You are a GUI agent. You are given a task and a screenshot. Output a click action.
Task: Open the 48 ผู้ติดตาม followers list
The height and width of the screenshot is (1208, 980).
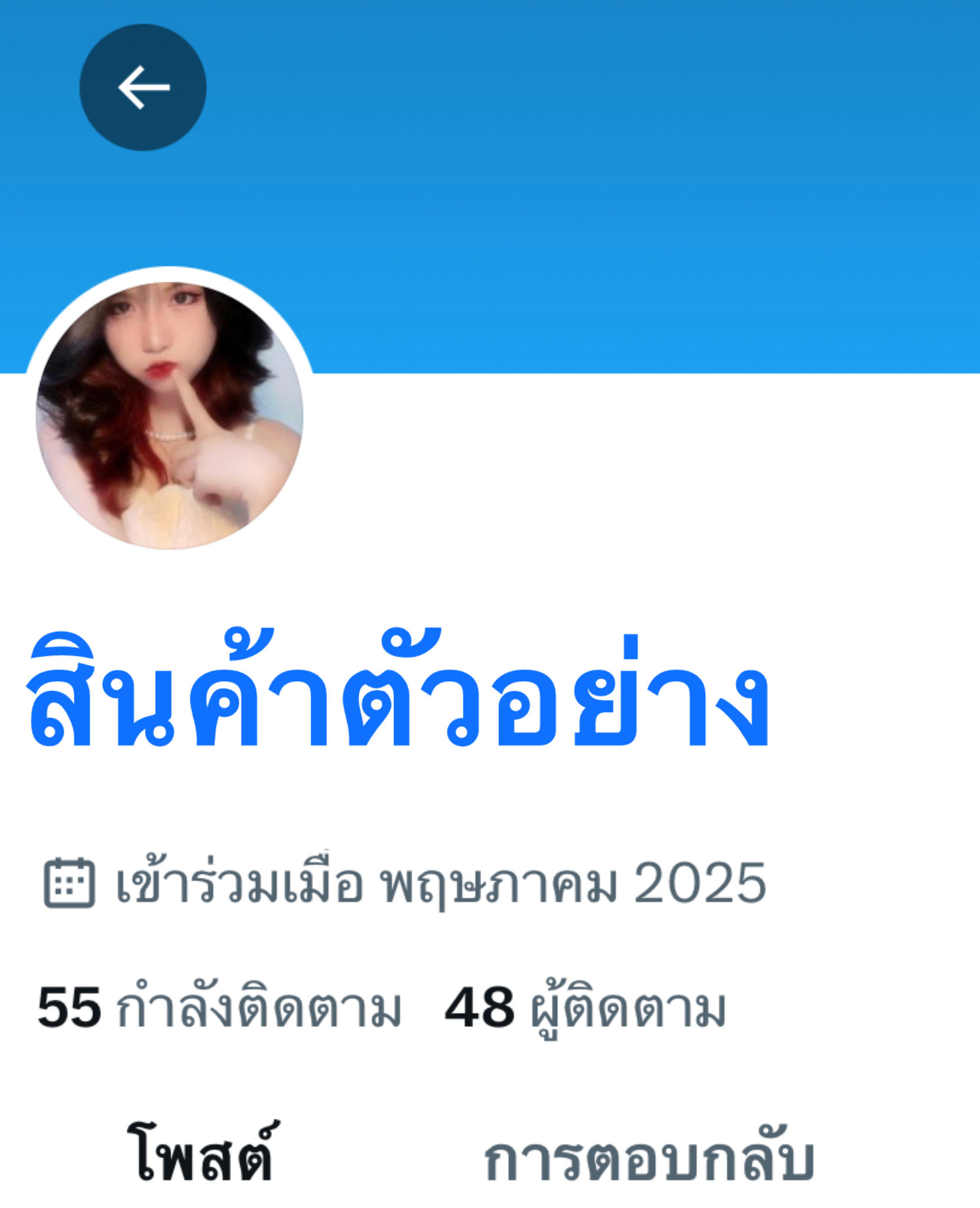pyautogui.click(x=585, y=1007)
